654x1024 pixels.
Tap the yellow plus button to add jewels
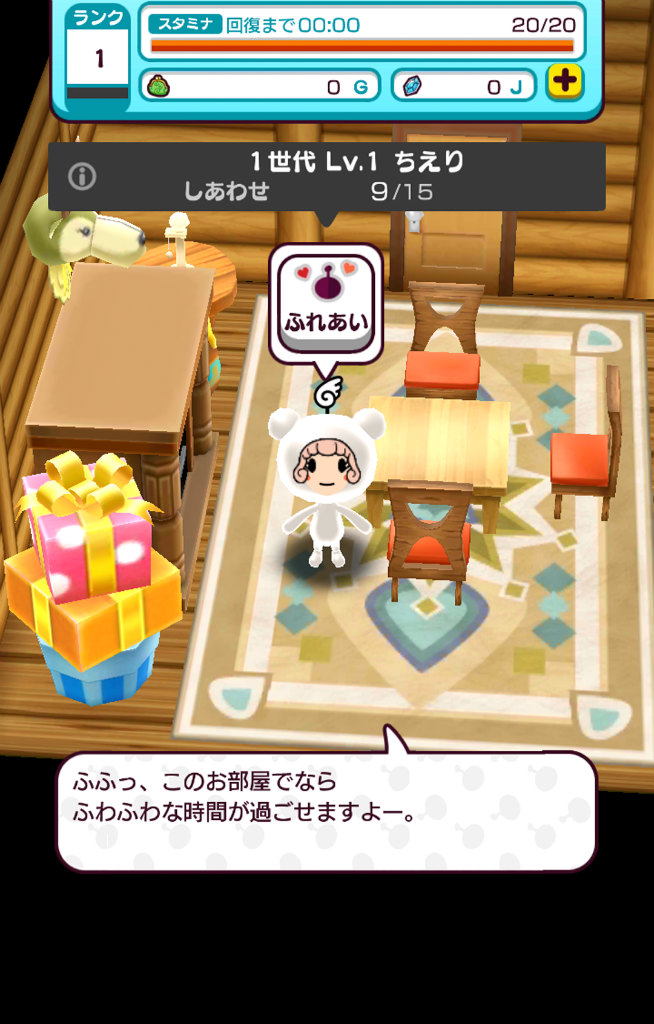[x=565, y=84]
